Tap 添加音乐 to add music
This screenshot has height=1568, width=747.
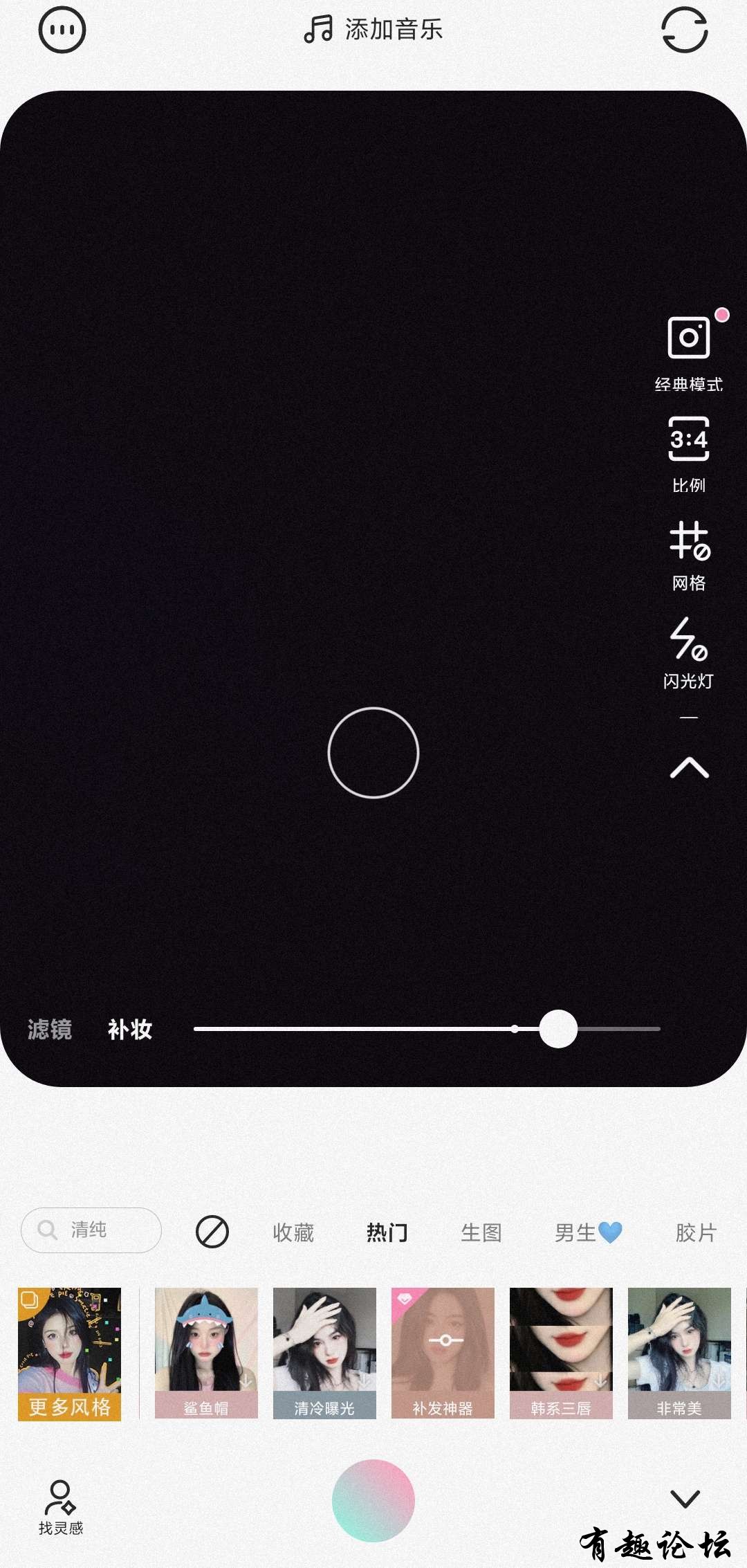click(373, 30)
